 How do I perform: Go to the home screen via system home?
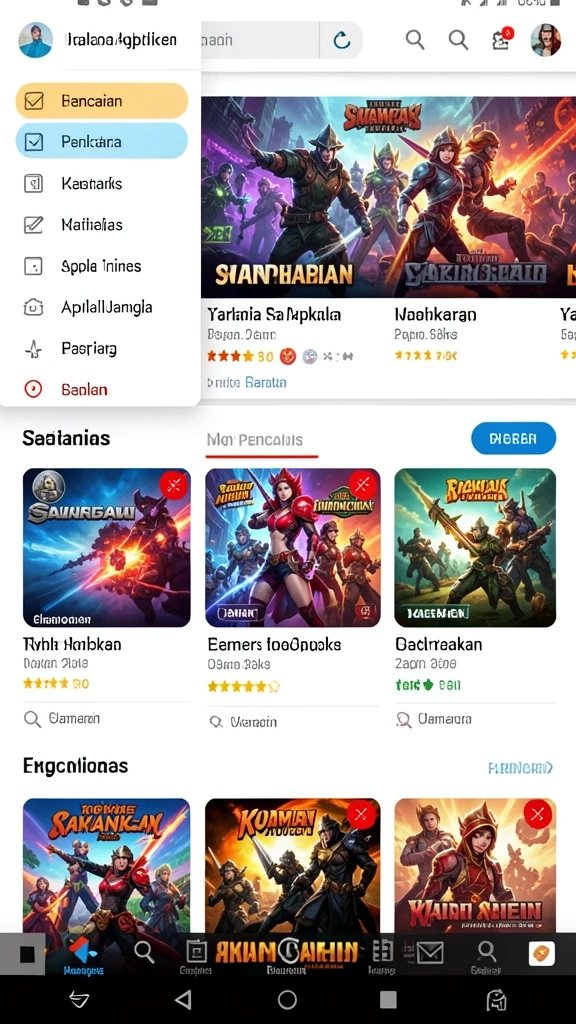tap(287, 999)
